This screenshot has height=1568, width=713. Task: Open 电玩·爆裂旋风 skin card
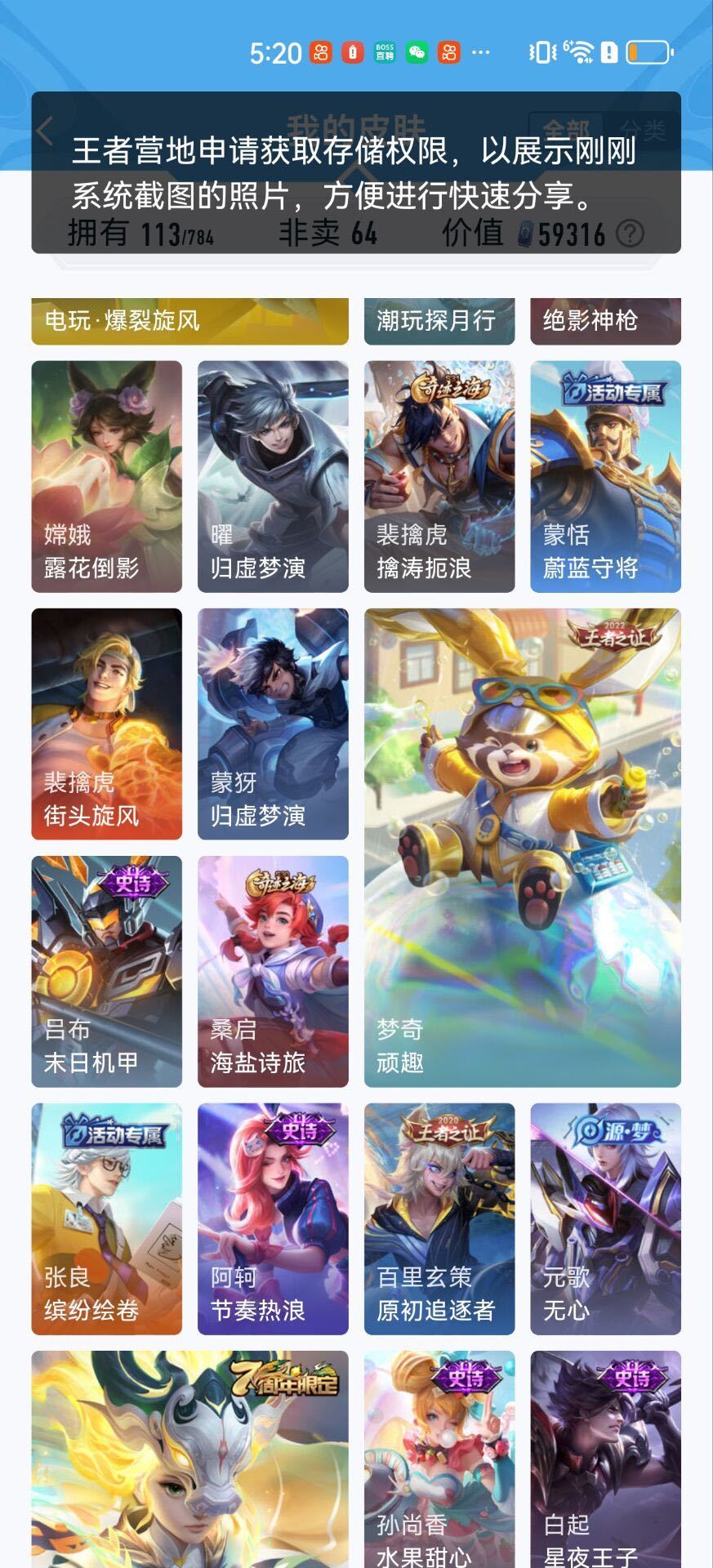(189, 321)
